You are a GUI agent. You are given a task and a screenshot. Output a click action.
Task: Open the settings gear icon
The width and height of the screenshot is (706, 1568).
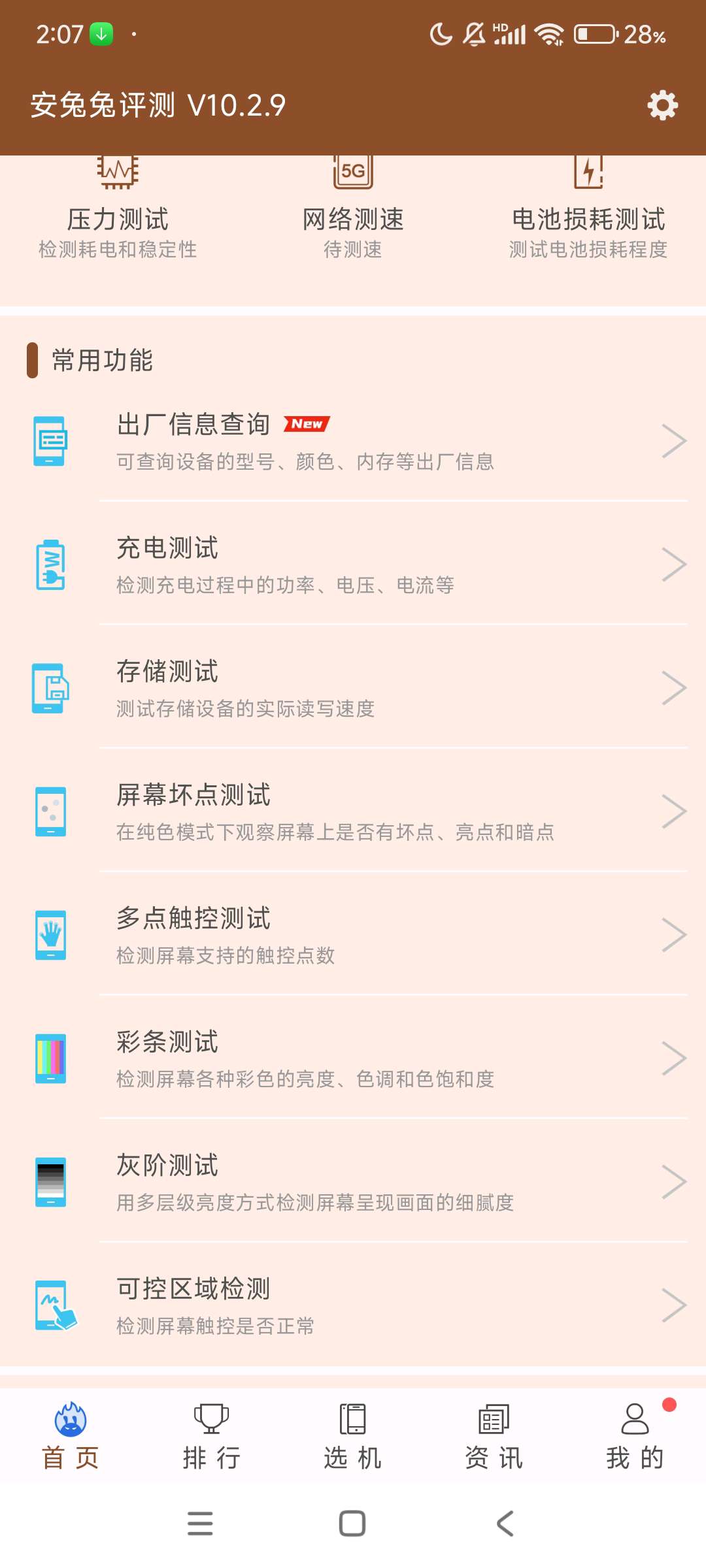(662, 105)
